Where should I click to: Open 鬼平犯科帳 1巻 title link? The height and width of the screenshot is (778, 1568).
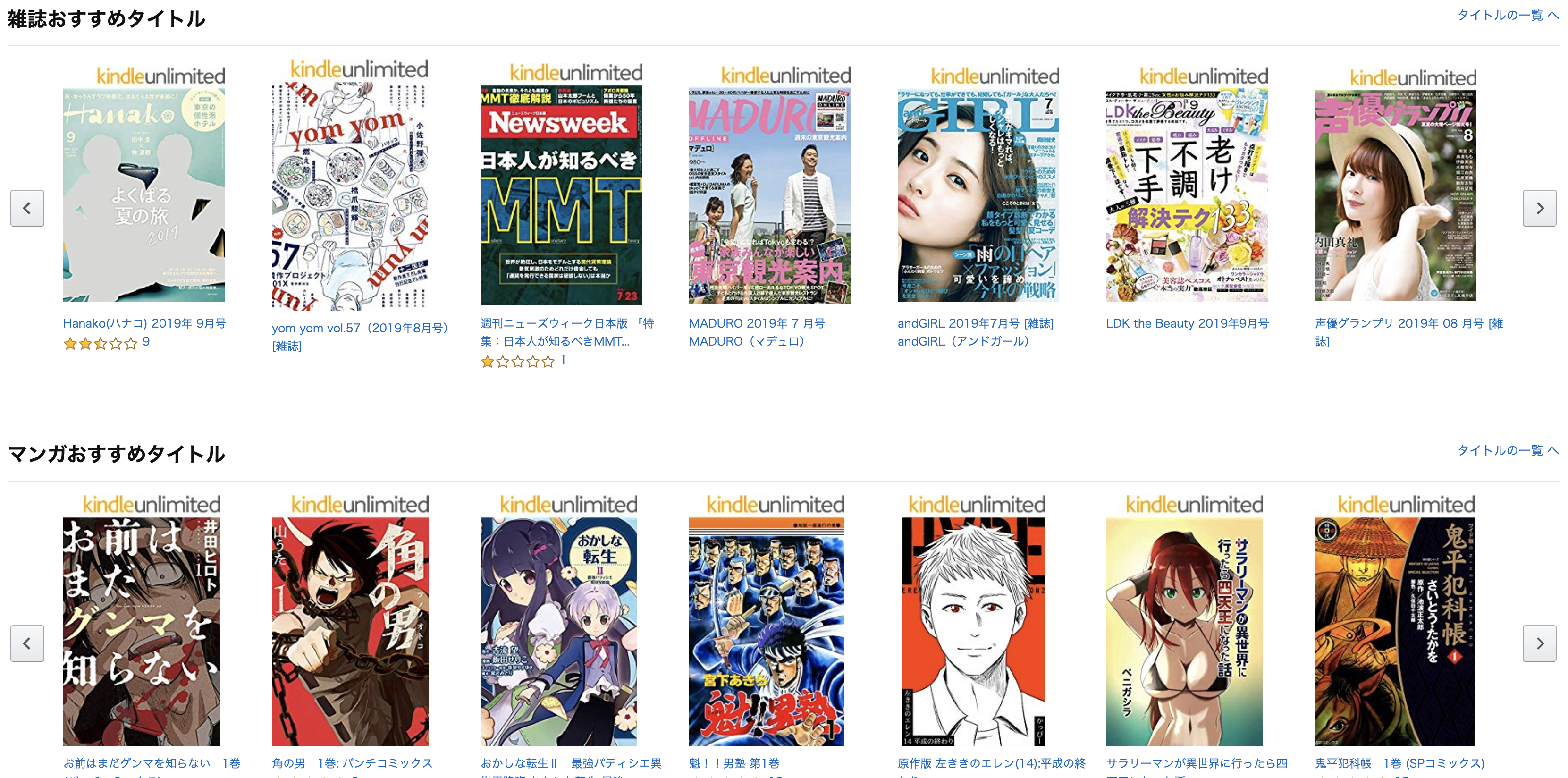tap(1399, 763)
